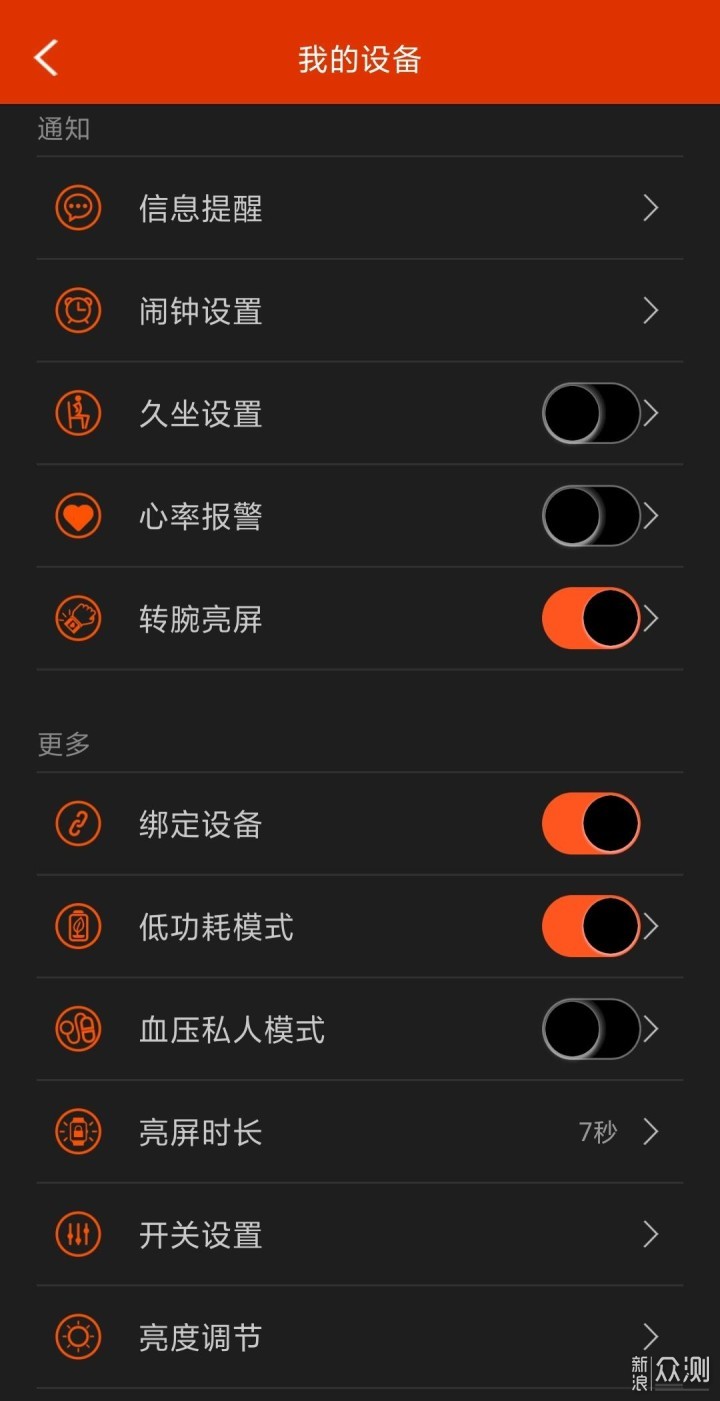Screen dimensions: 720x1401
Task: Open 信息提醒 settings
Action: 360,208
